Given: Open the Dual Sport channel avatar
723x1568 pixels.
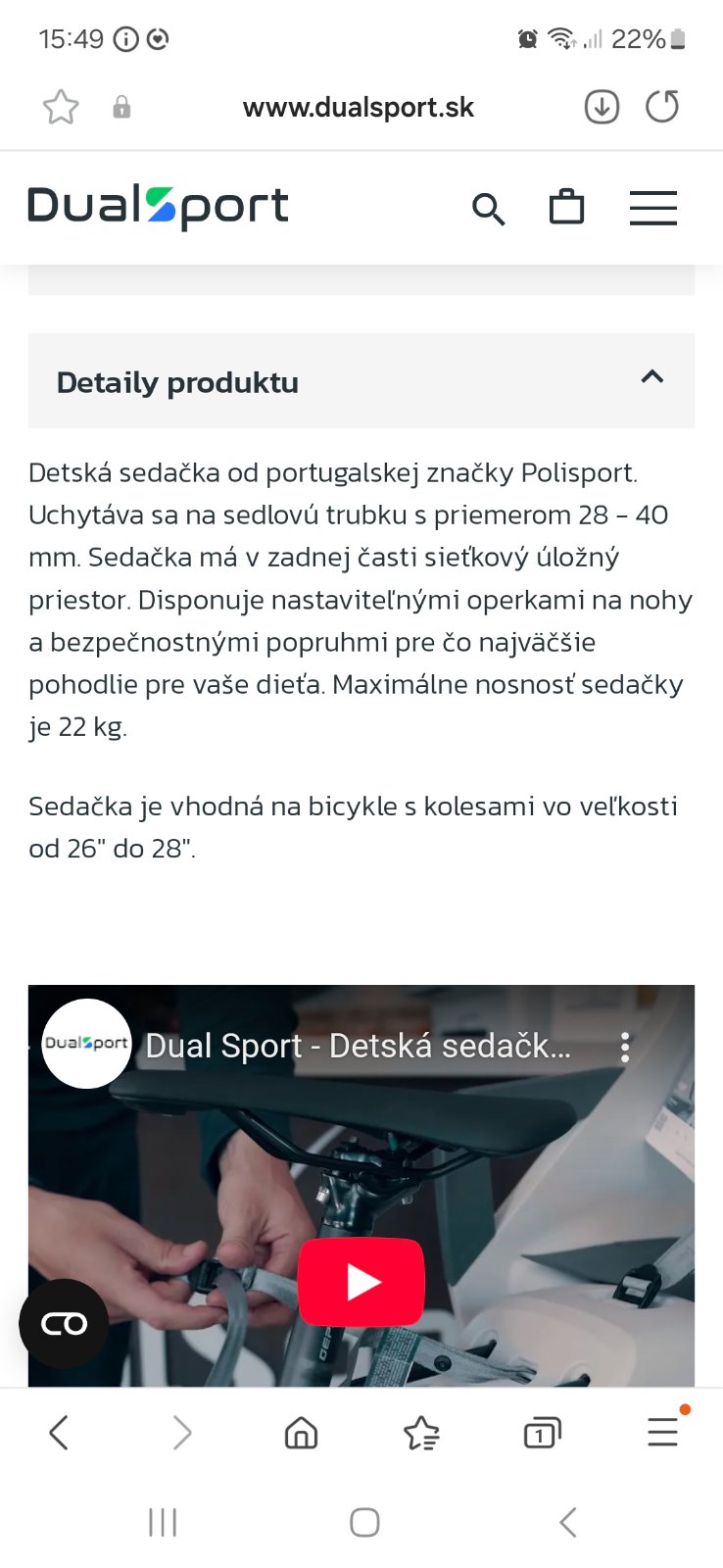Looking at the screenshot, I should click(x=86, y=1044).
